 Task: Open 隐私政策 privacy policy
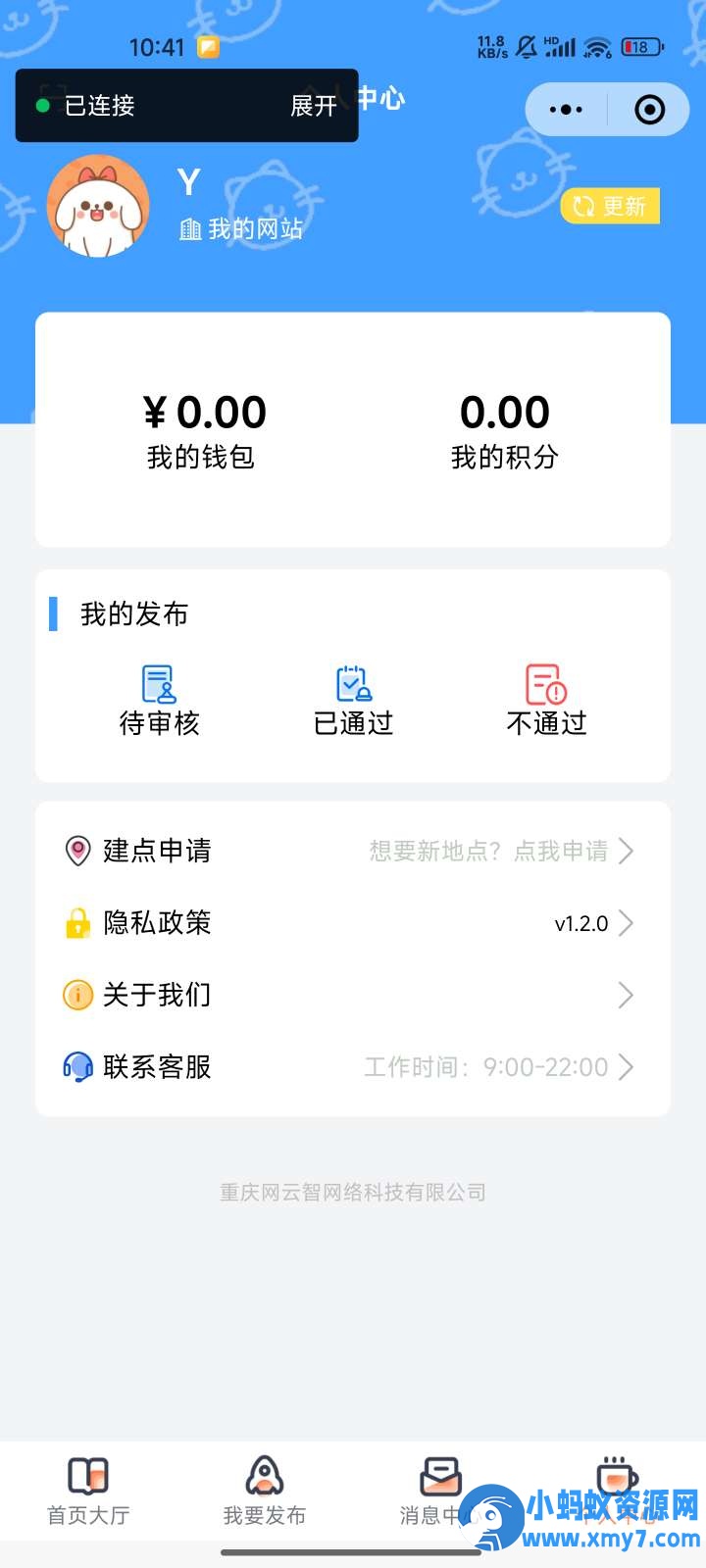click(353, 923)
